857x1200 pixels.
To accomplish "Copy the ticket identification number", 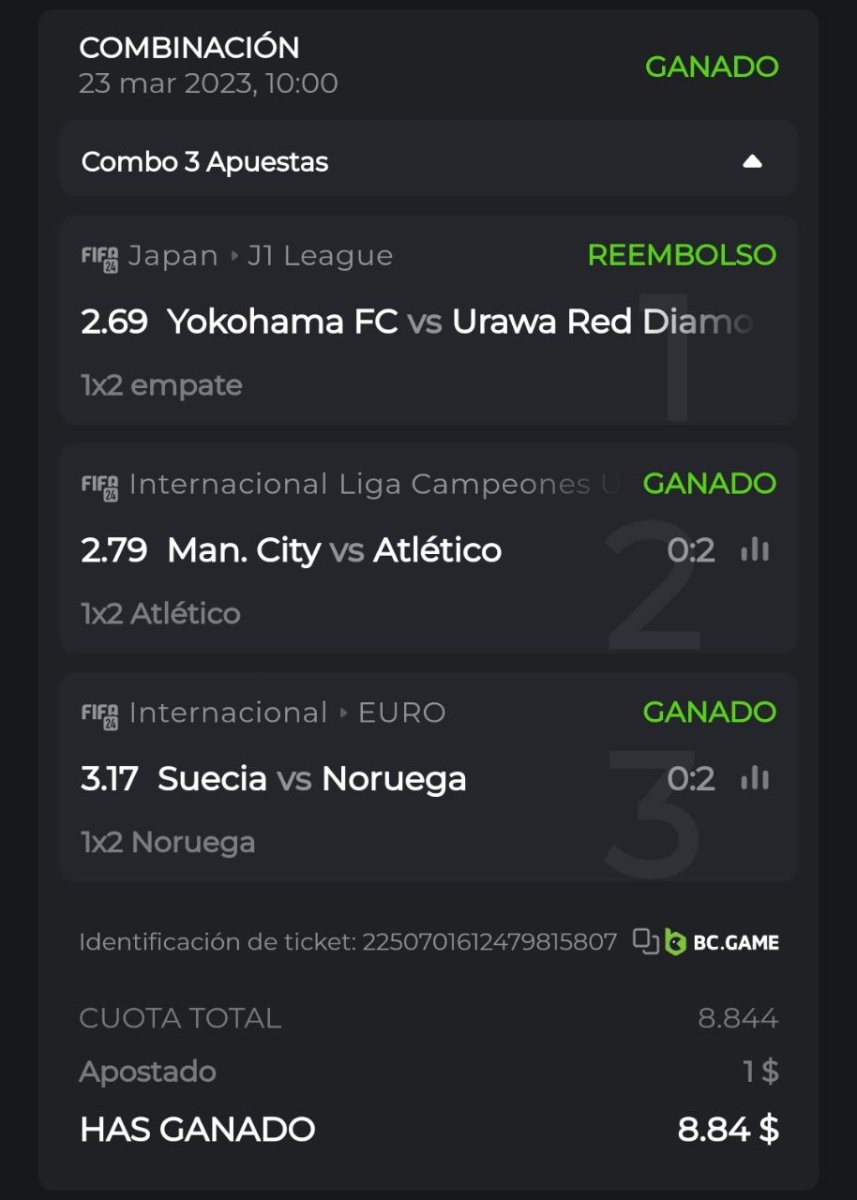I will (645, 941).
